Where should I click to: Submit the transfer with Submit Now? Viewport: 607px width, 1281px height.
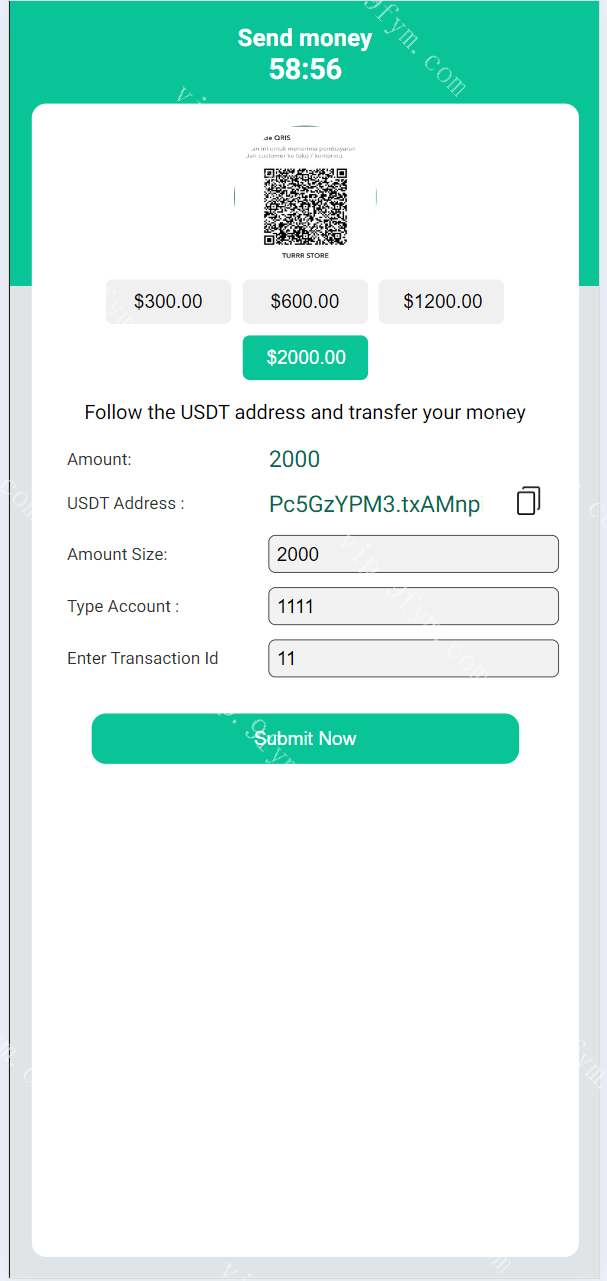click(x=305, y=738)
